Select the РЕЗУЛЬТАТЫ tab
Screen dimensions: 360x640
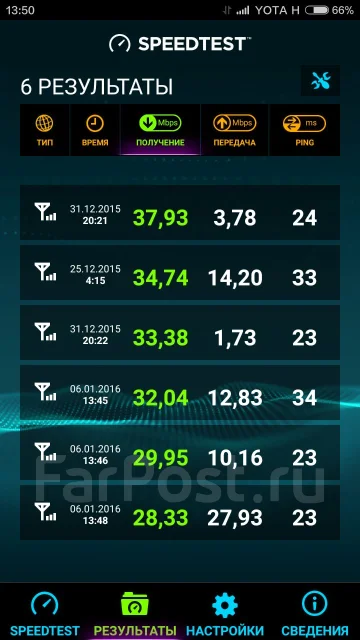[x=135, y=612]
